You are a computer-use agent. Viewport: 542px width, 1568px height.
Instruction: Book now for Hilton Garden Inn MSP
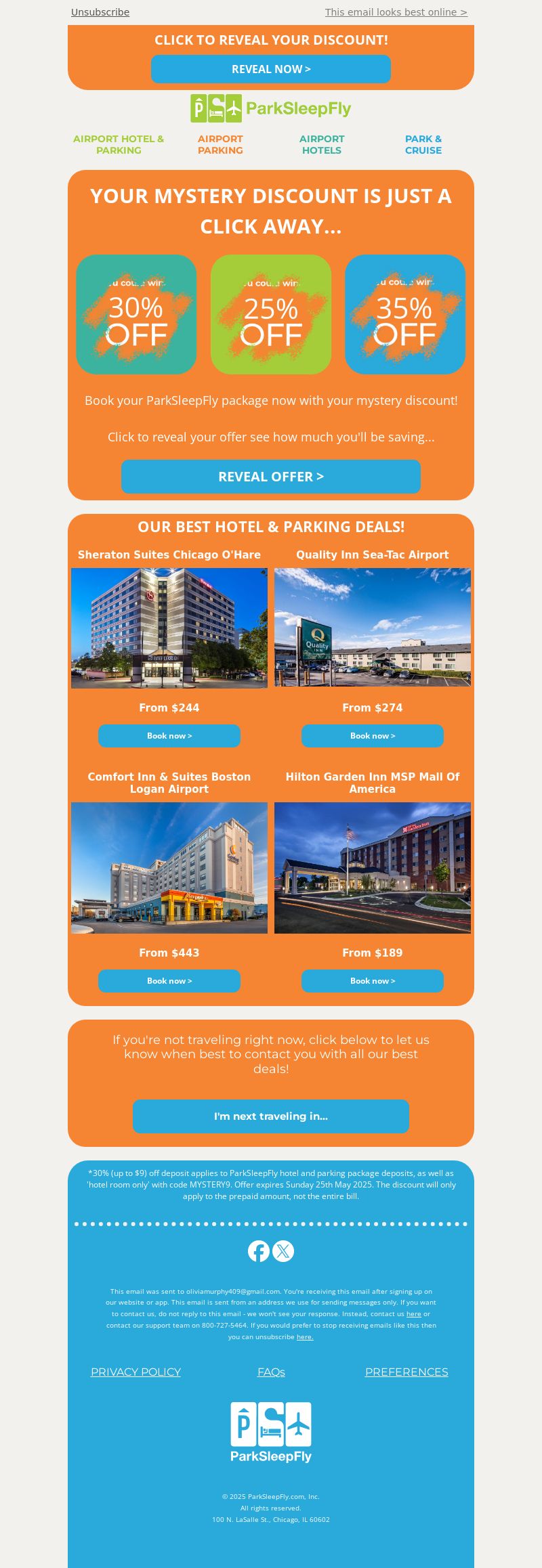coord(373,981)
